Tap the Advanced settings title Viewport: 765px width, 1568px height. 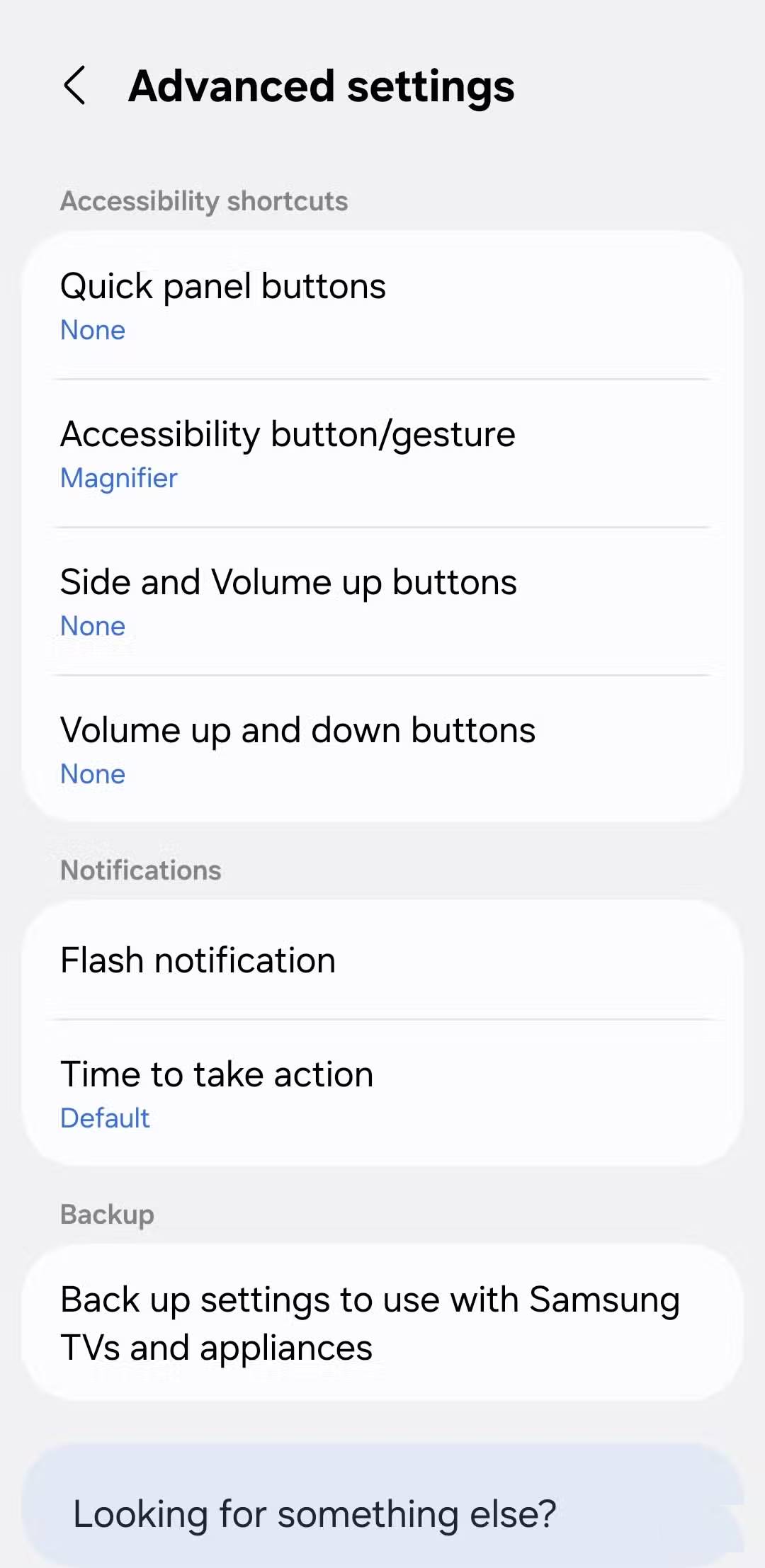[x=322, y=86]
